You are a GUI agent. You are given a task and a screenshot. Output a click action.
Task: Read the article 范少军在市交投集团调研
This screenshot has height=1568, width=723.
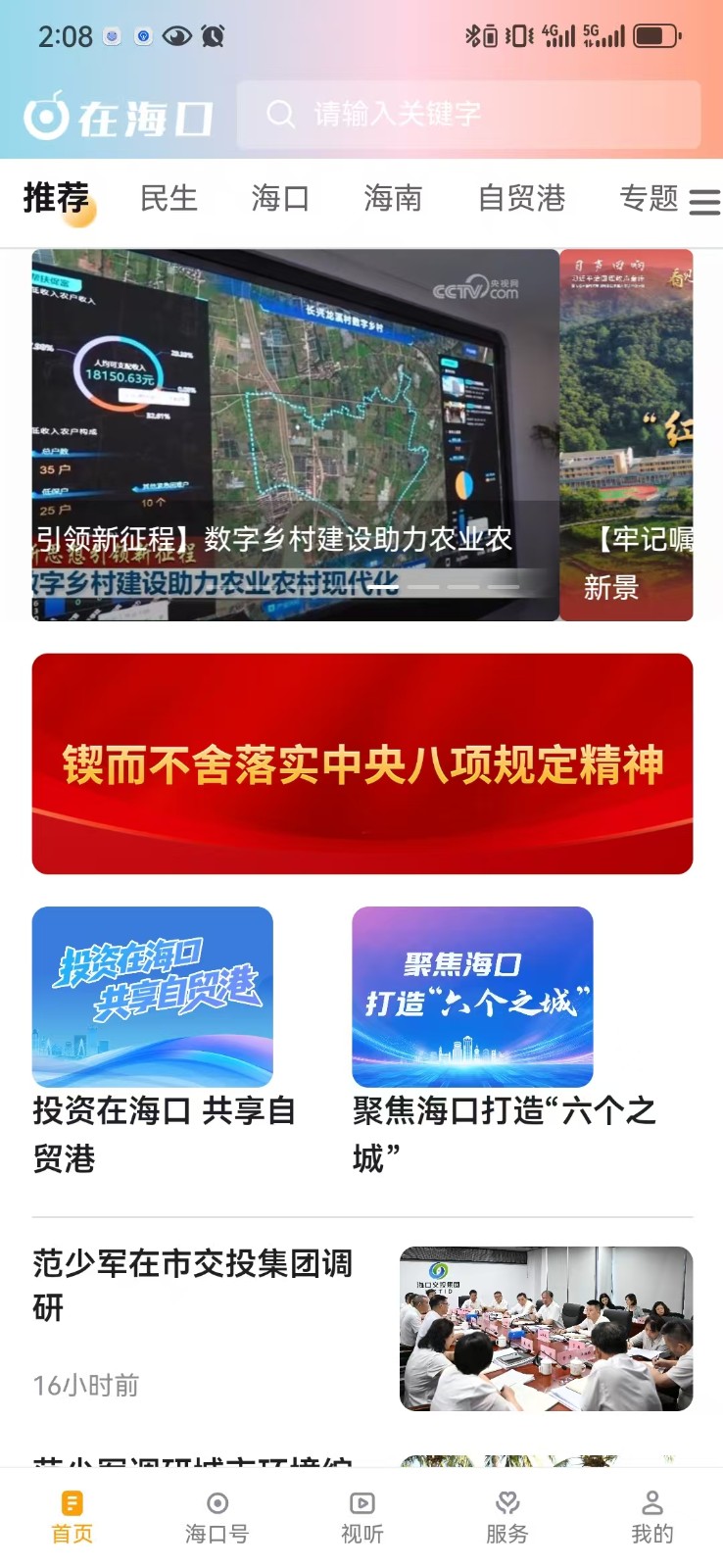point(192,1284)
